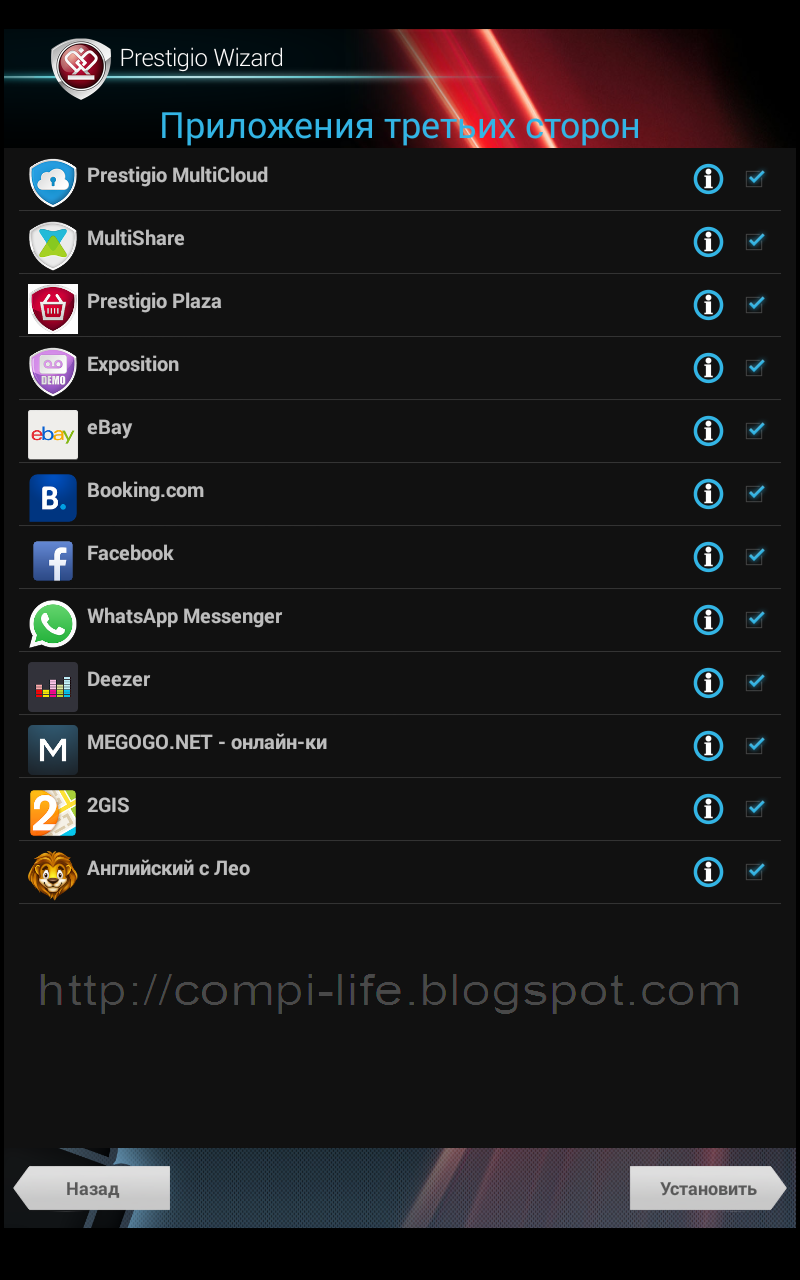Deselect the MEGOGO.NET checkbox
The width and height of the screenshot is (800, 1280).
coord(755,745)
